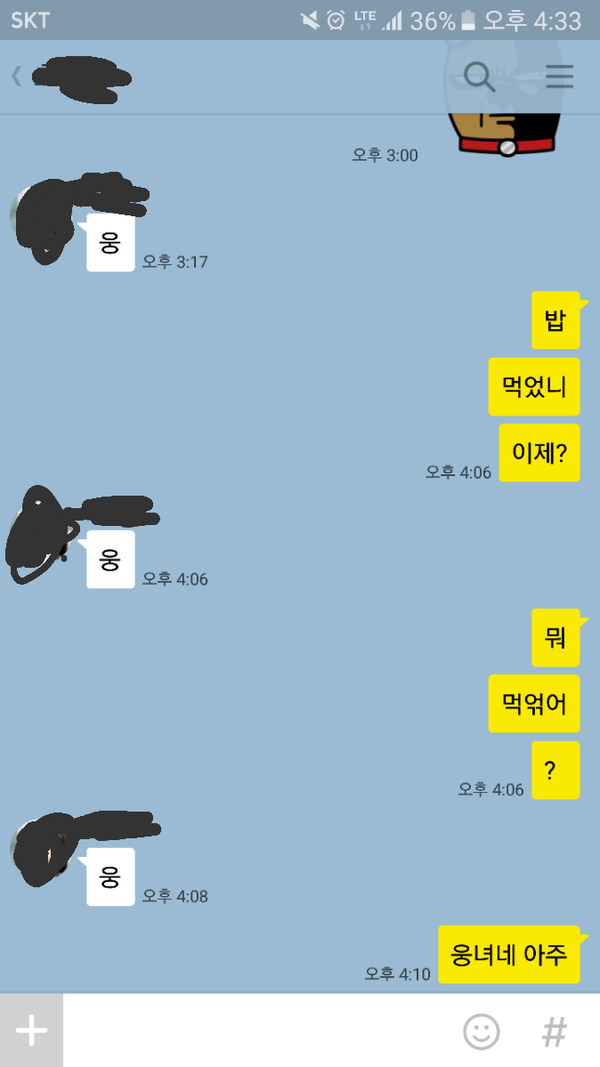
Task: Open the hashtag search button
Action: [554, 1031]
